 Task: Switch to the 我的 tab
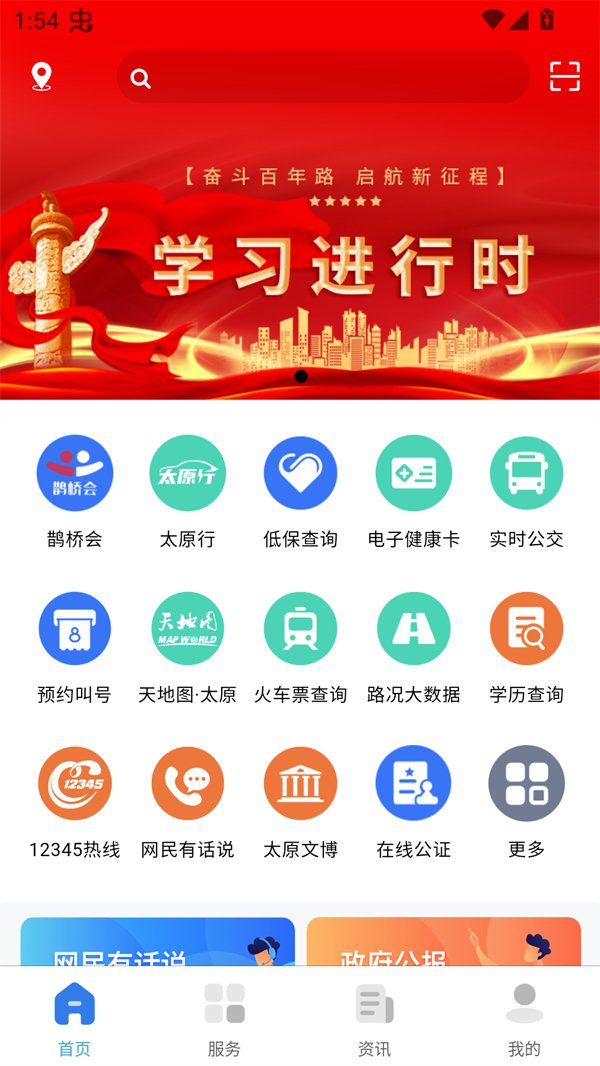tap(524, 1018)
